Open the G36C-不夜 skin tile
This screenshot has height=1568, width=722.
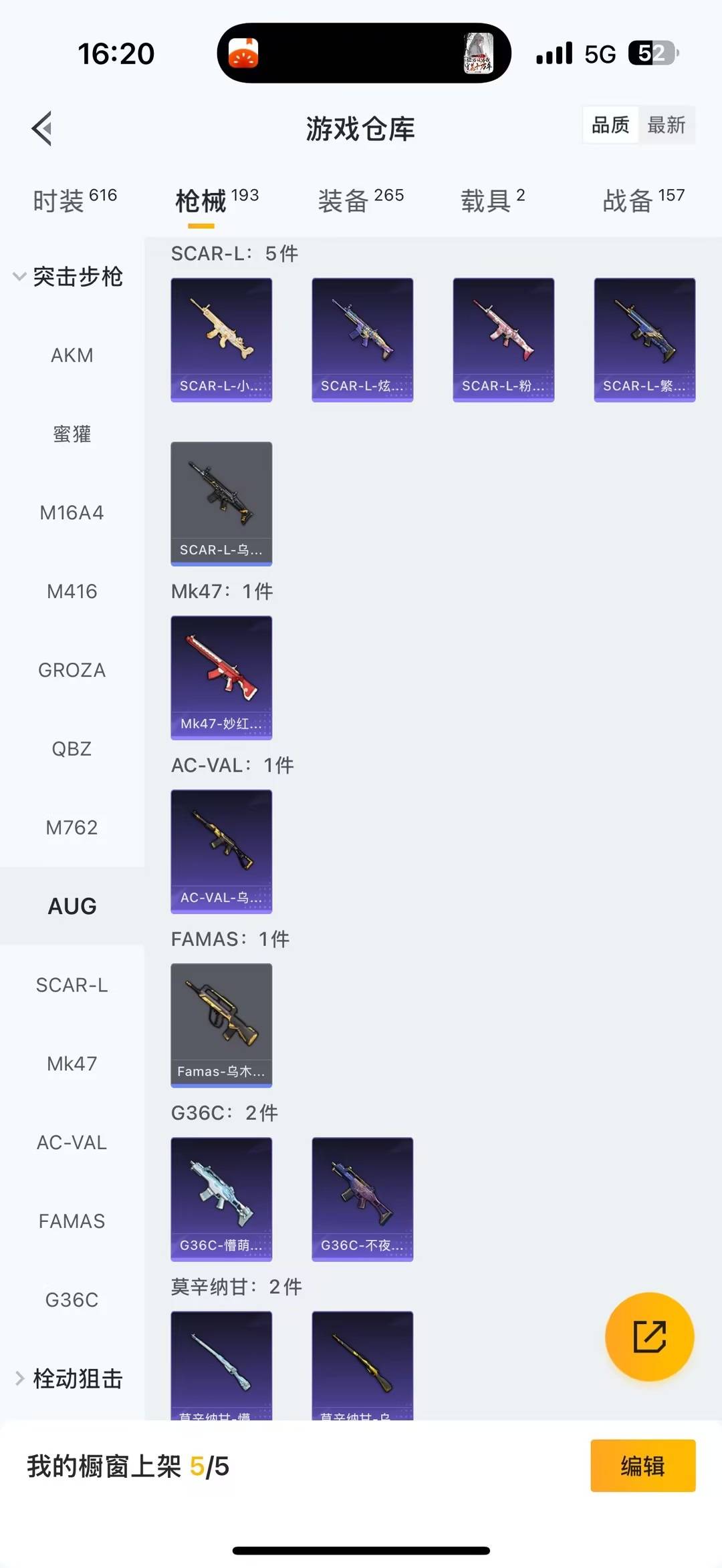tap(362, 1199)
